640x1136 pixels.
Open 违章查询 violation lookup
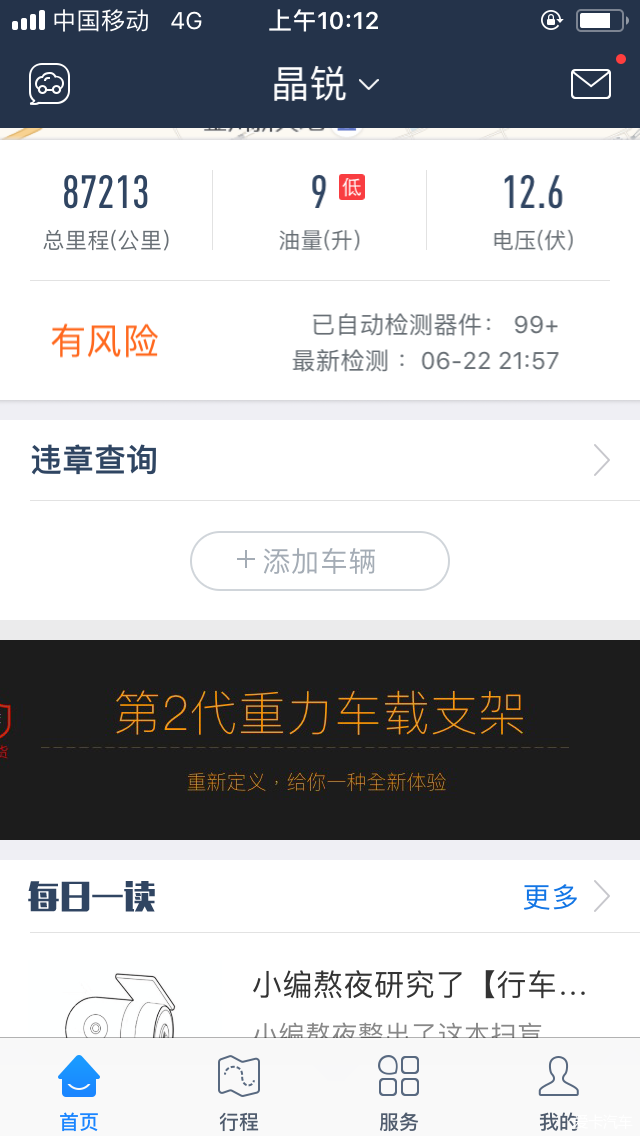point(320,460)
